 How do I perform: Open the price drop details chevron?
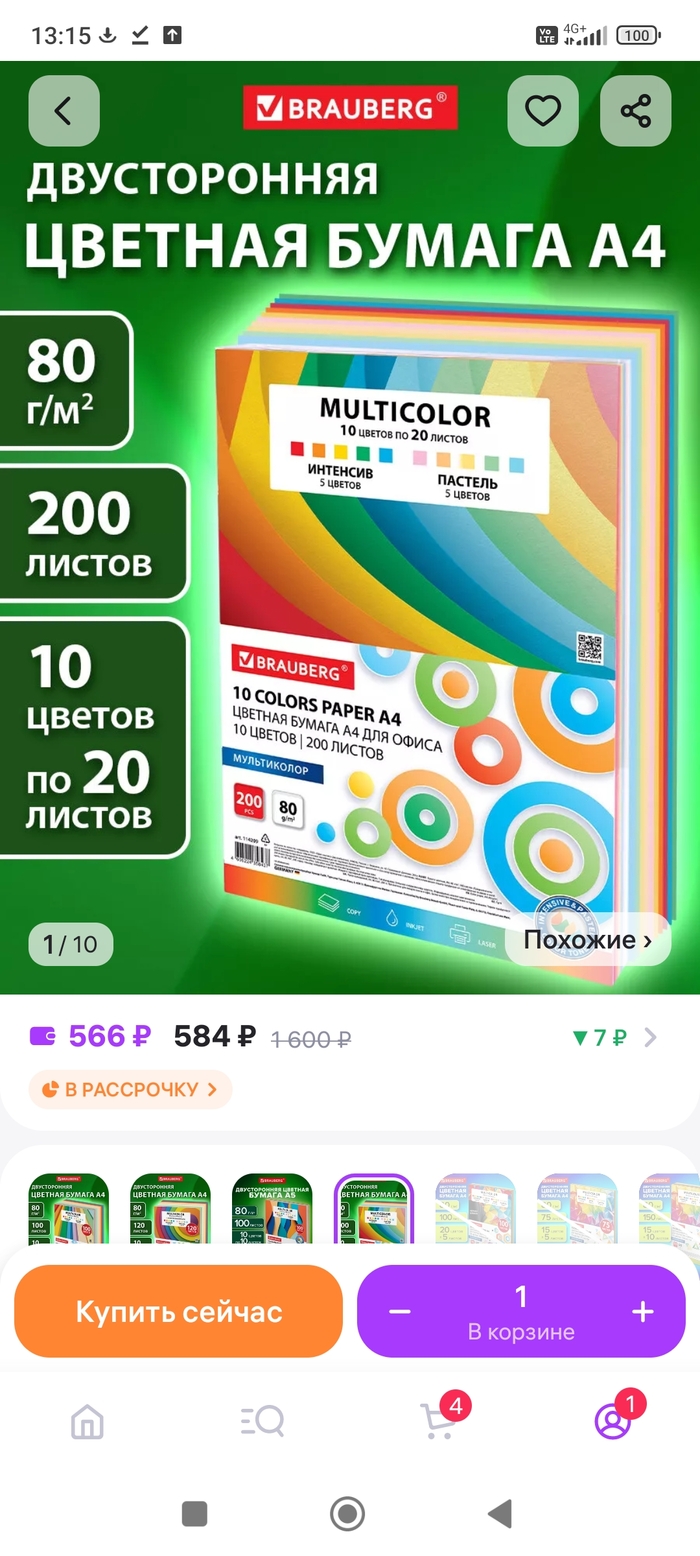650,1038
